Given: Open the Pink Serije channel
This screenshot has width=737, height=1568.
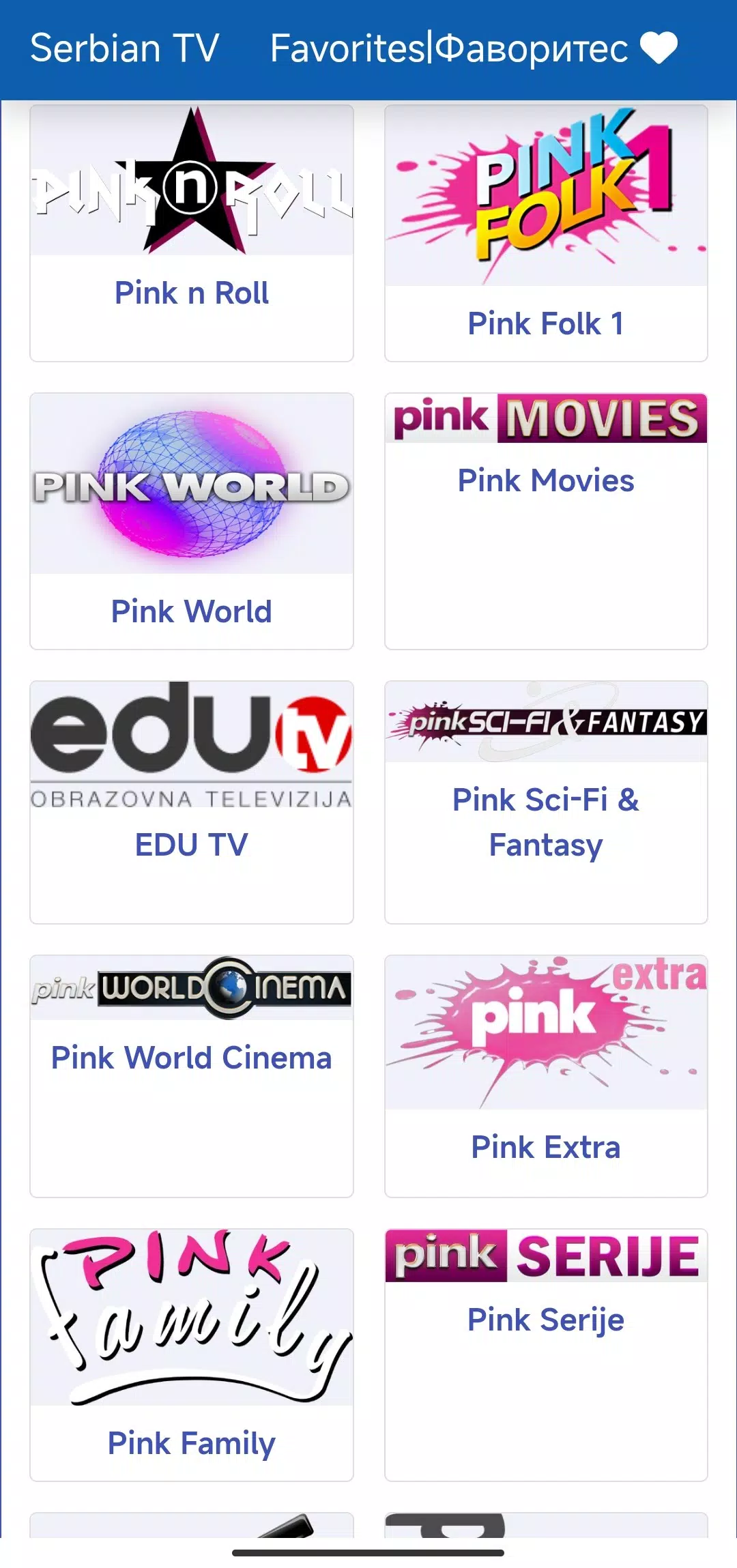Looking at the screenshot, I should click(x=546, y=1354).
